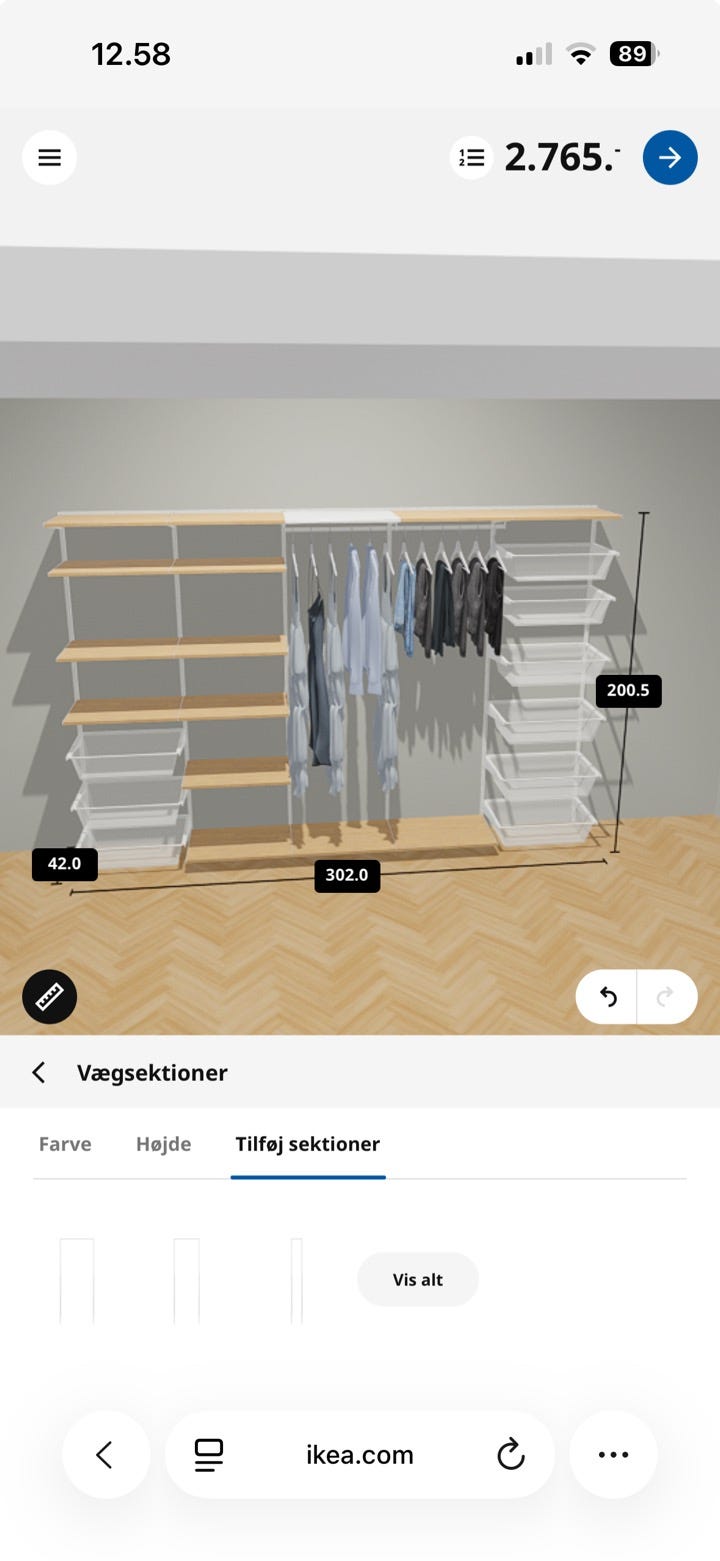This screenshot has width=720, height=1561.
Task: Tap Vis alt to show all sections
Action: [x=418, y=1280]
